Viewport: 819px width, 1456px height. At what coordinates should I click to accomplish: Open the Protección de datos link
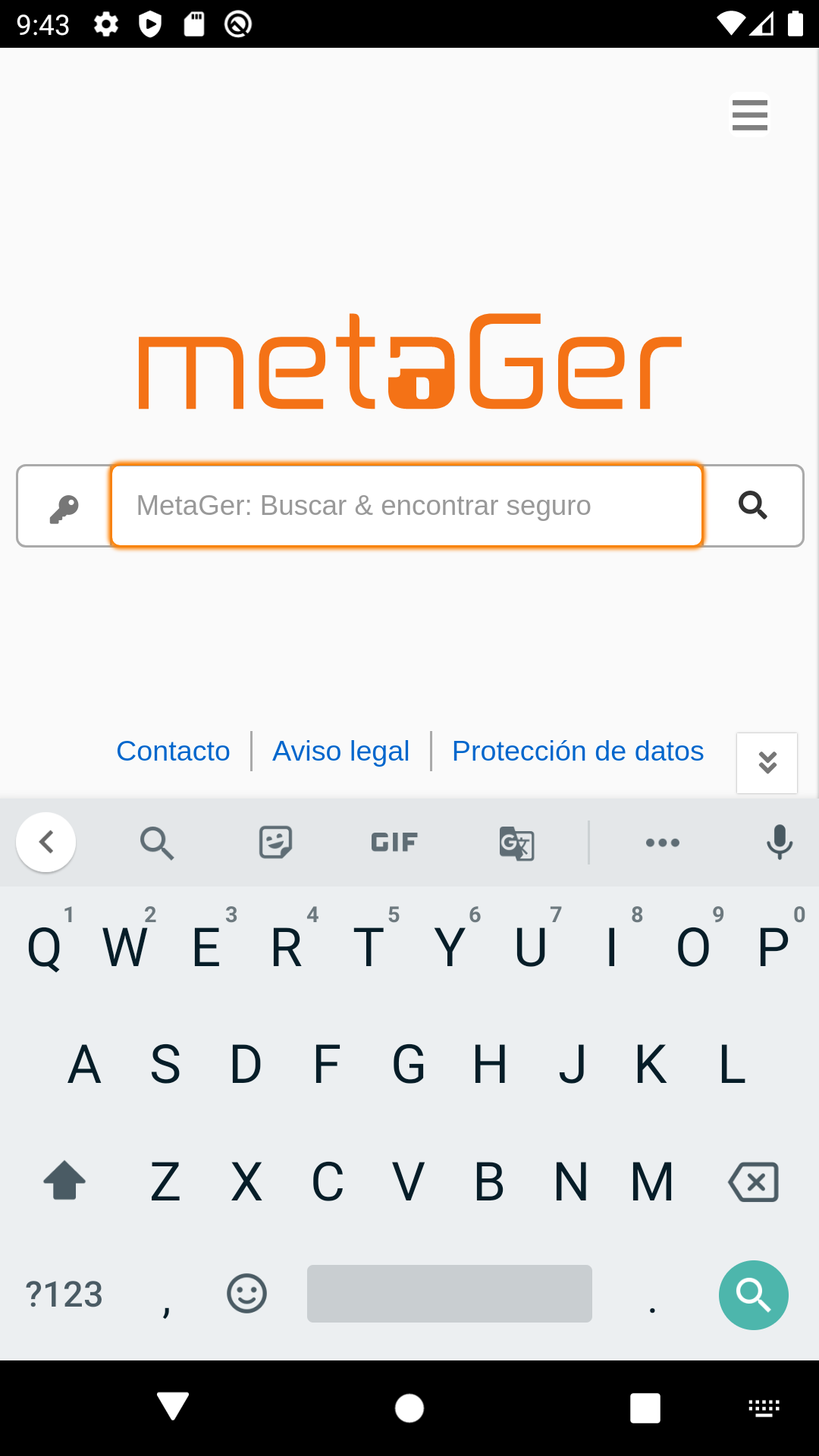tap(577, 751)
